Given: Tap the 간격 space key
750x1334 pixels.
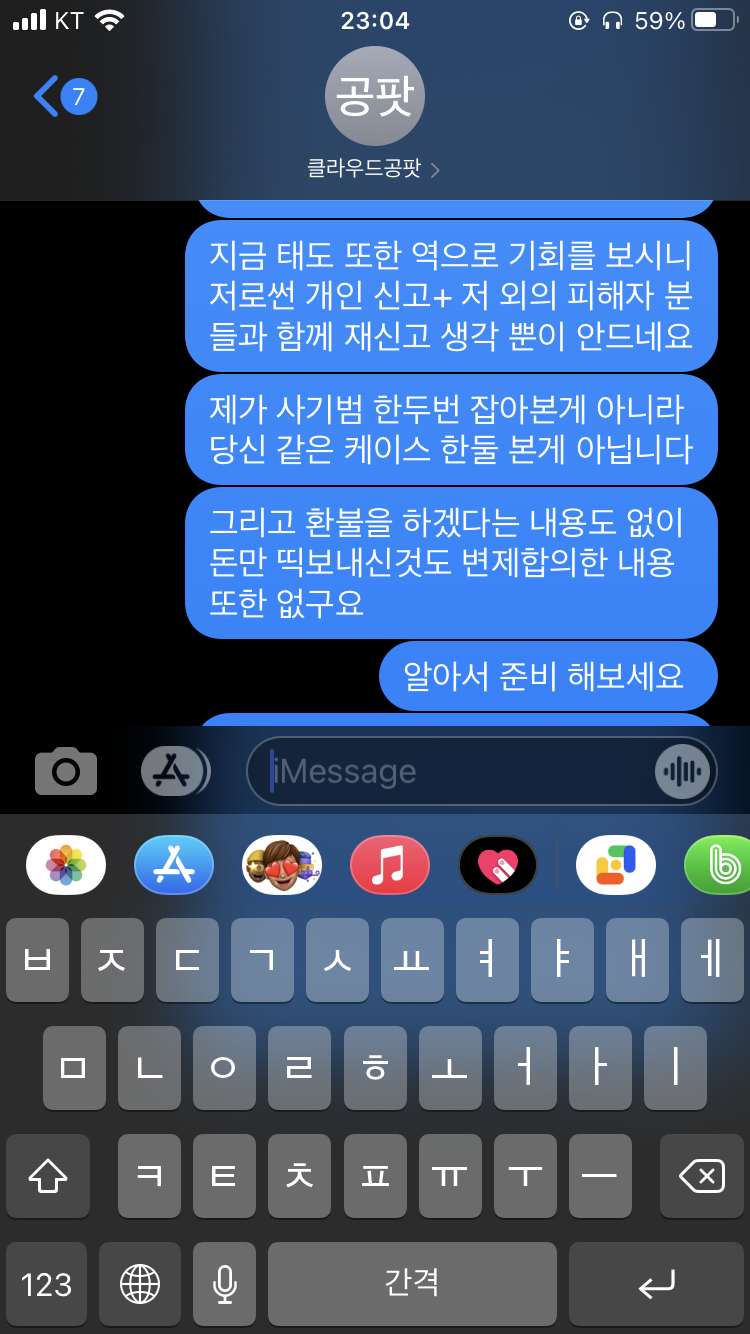Looking at the screenshot, I should coord(412,1284).
